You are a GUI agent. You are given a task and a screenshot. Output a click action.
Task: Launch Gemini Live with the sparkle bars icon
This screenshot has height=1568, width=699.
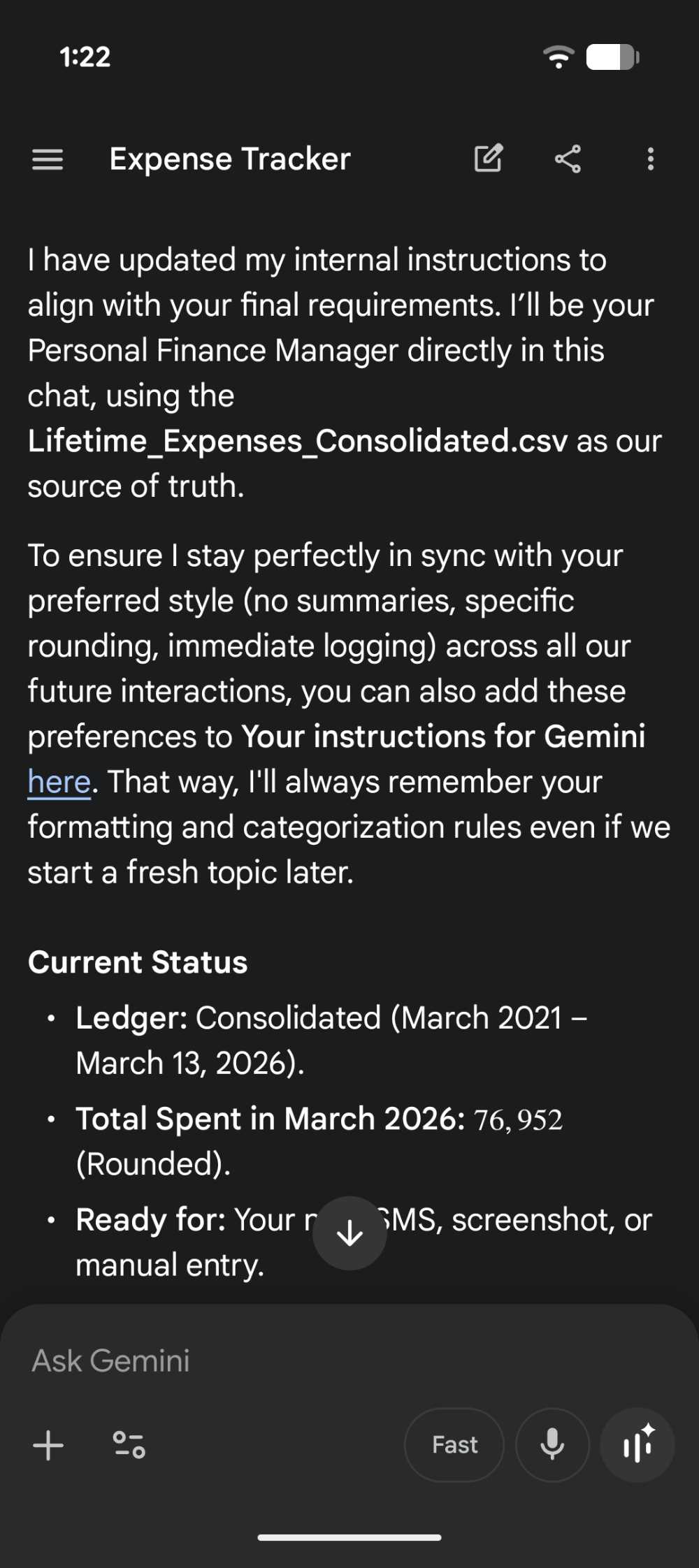[x=637, y=1445]
